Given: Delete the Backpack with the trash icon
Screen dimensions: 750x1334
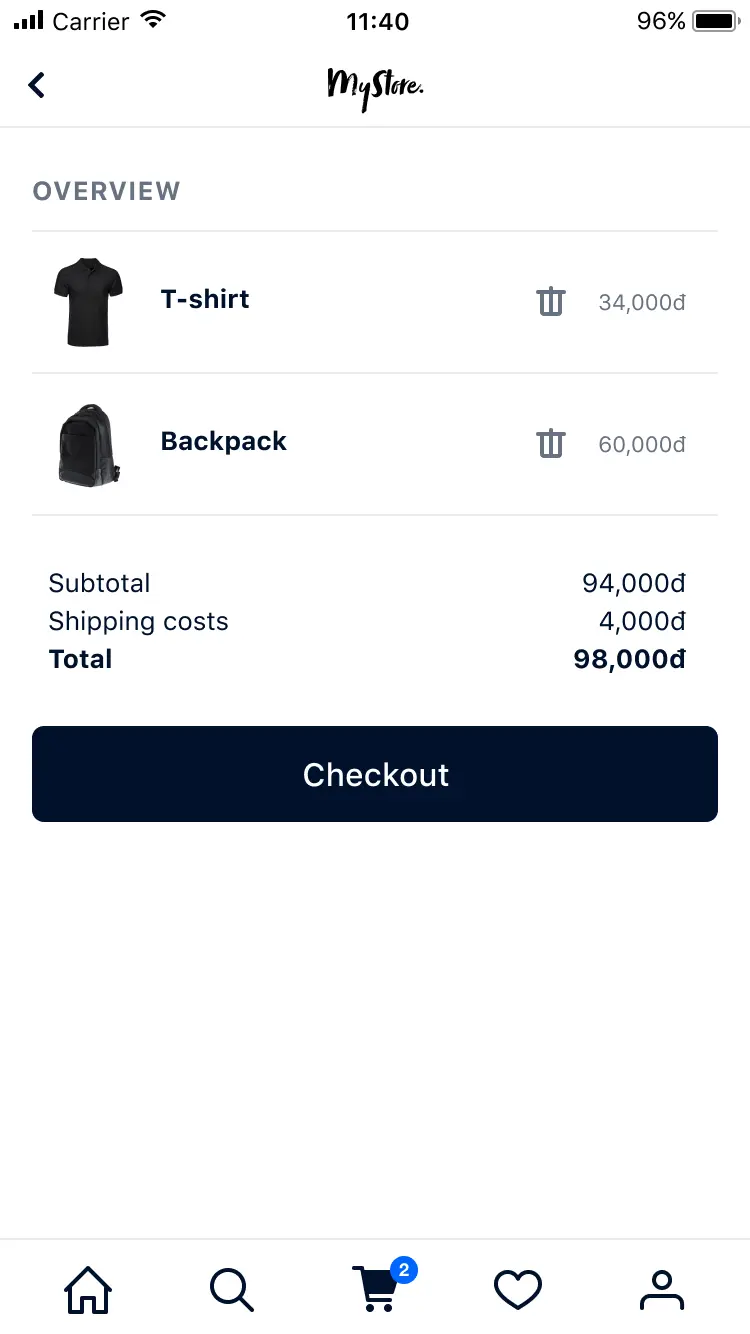Looking at the screenshot, I should point(550,443).
